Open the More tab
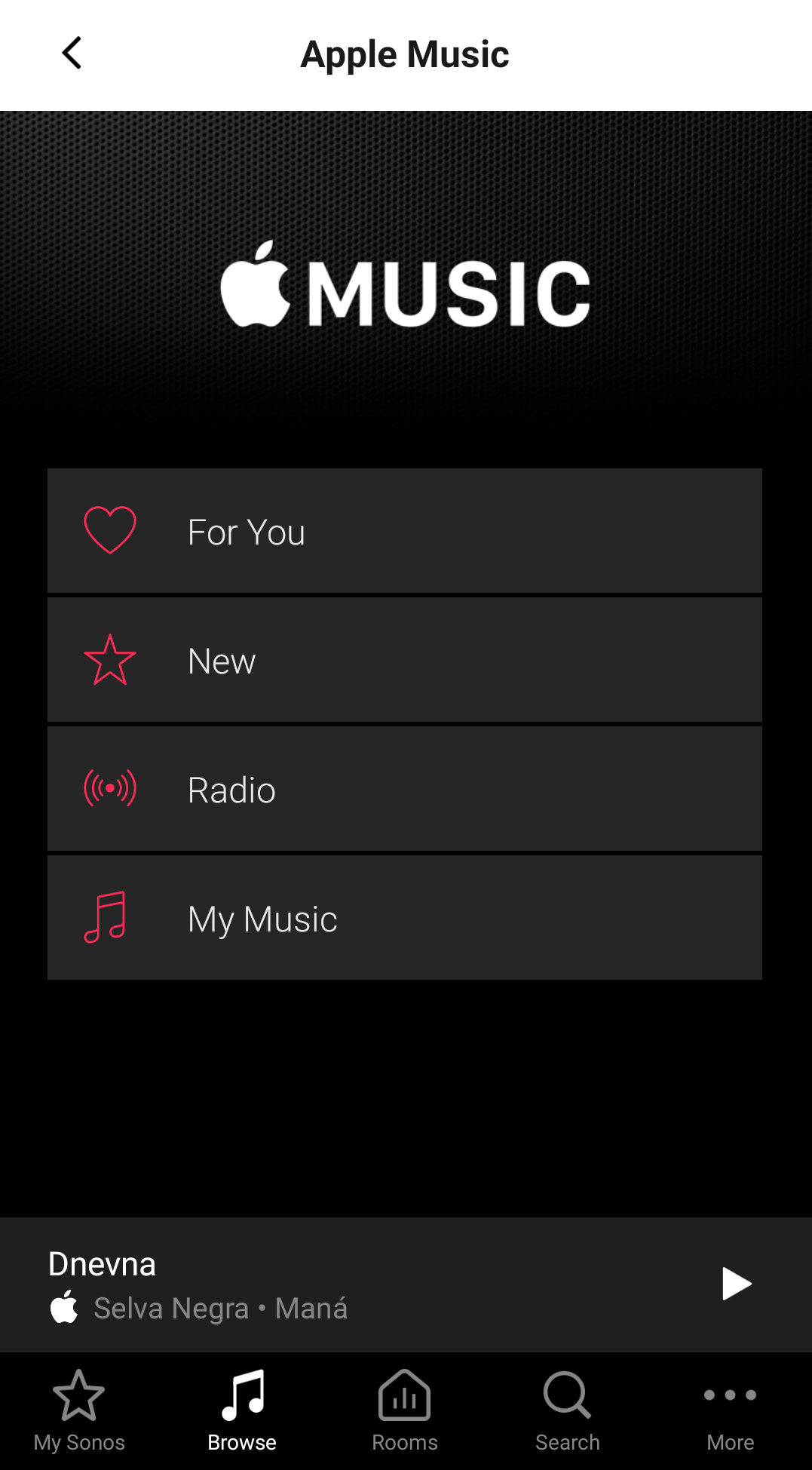Image resolution: width=812 pixels, height=1470 pixels. tap(730, 1411)
